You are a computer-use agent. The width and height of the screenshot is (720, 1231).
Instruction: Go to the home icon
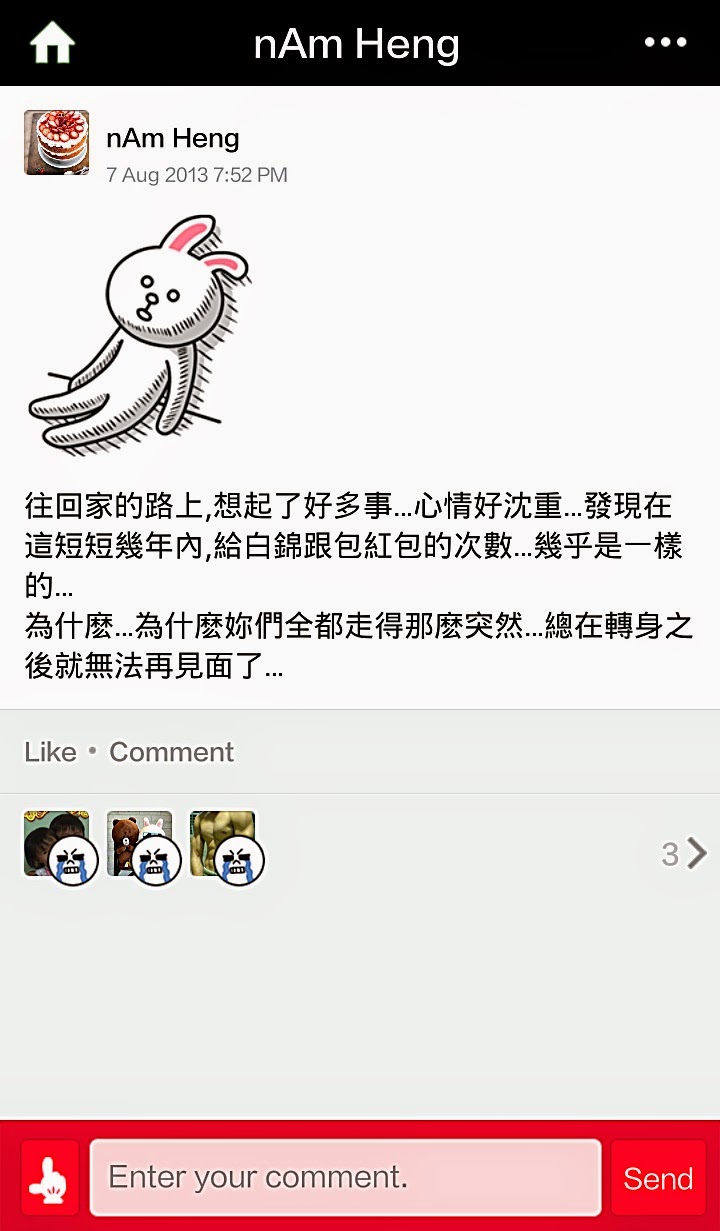coord(52,43)
